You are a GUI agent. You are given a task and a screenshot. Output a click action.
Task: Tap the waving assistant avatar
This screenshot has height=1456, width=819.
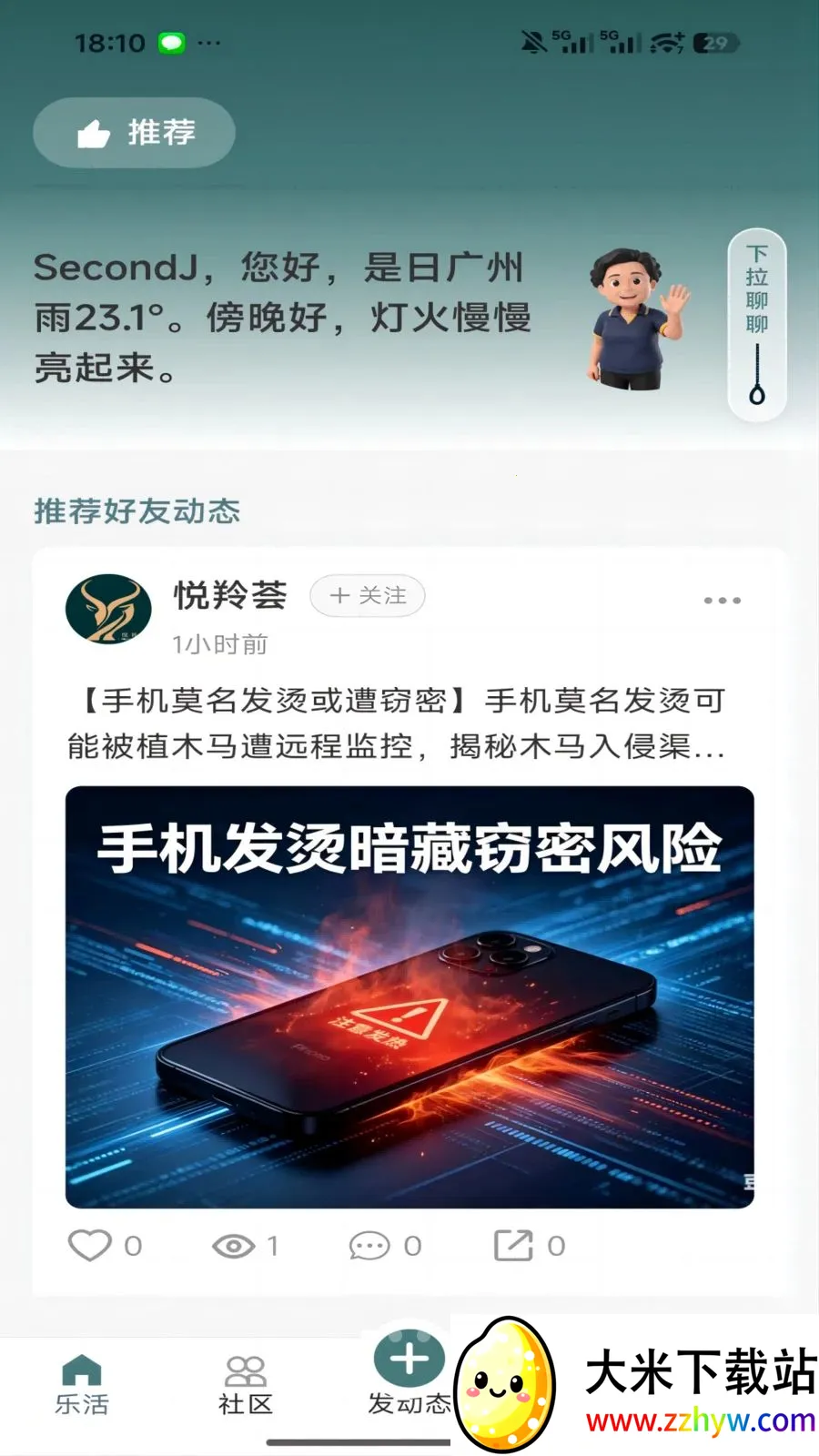point(635,318)
